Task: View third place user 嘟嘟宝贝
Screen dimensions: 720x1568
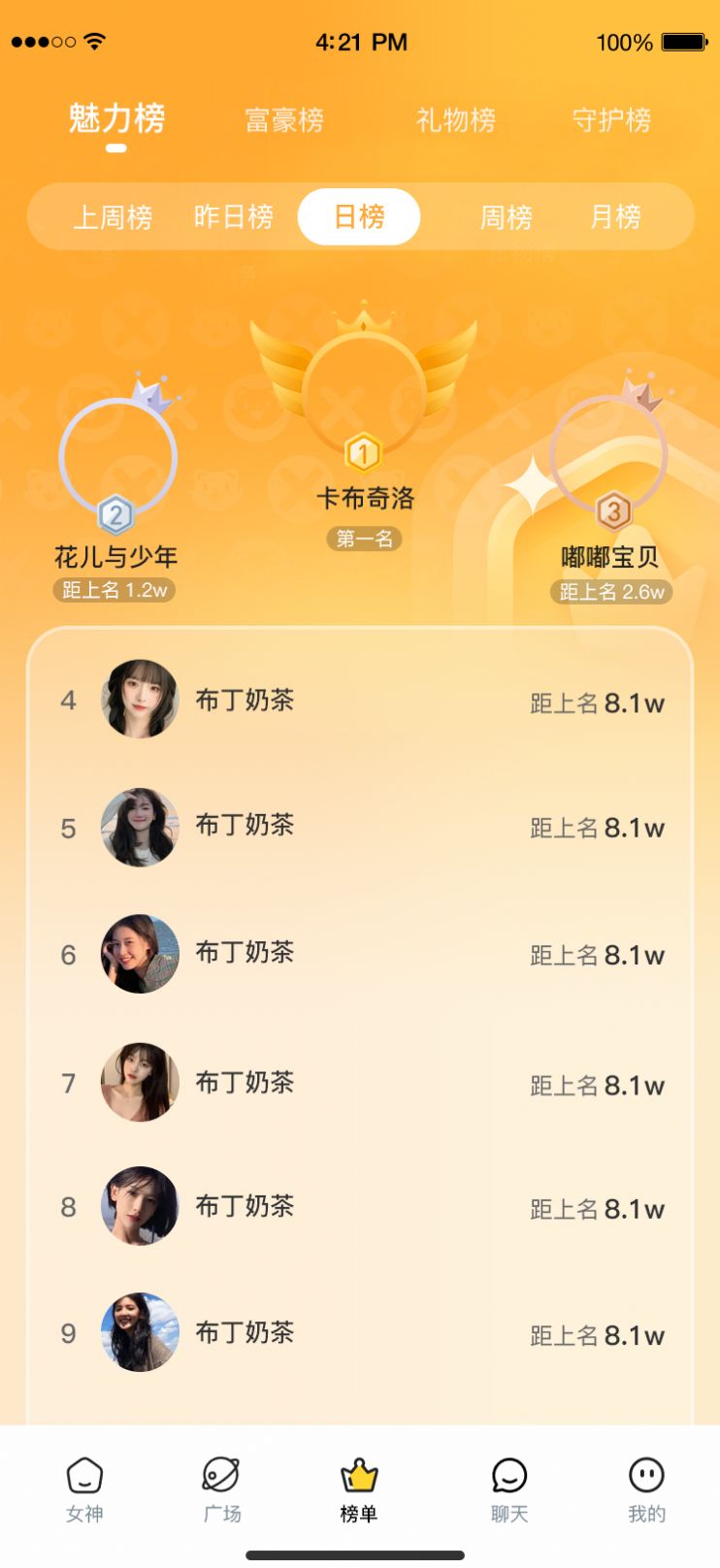Action: pyautogui.click(x=608, y=454)
